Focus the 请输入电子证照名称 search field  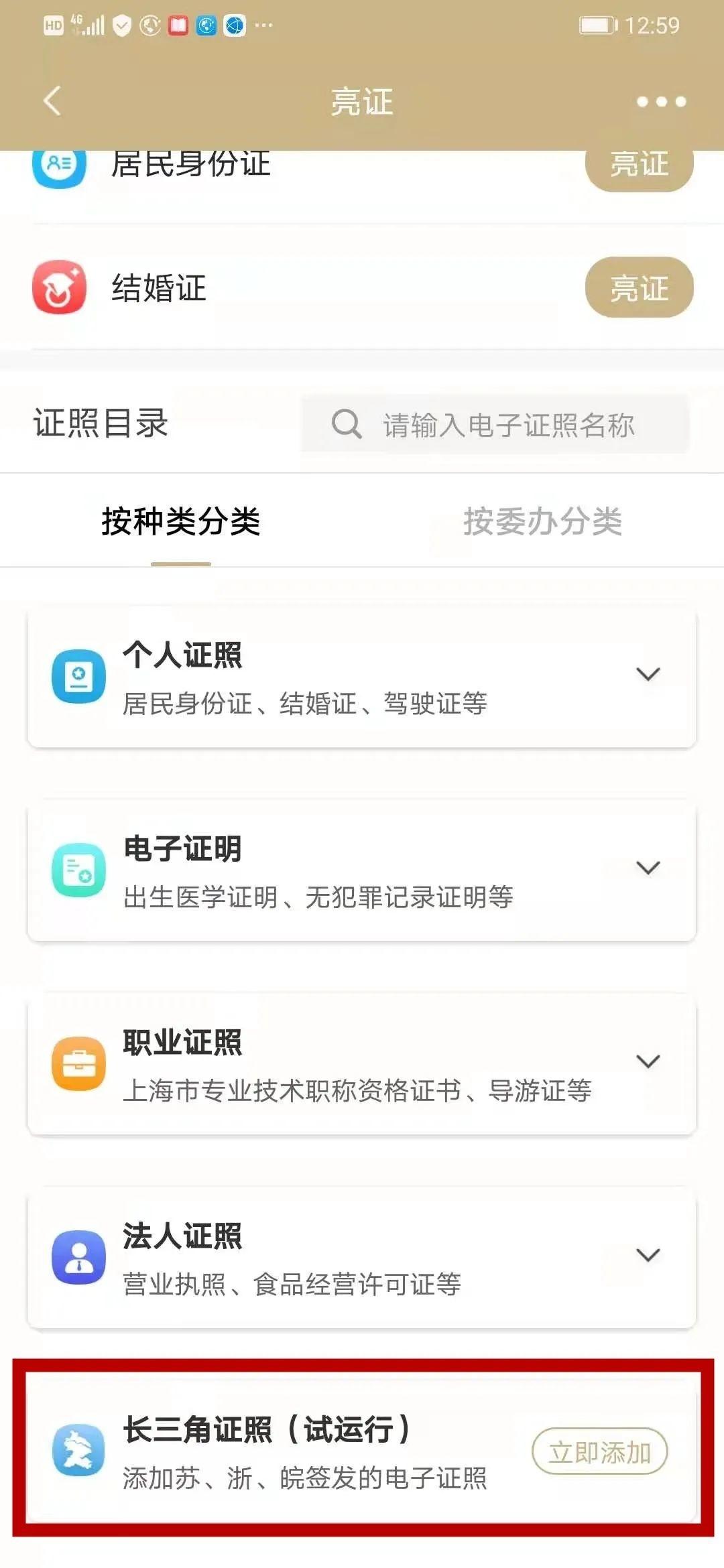pos(495,424)
